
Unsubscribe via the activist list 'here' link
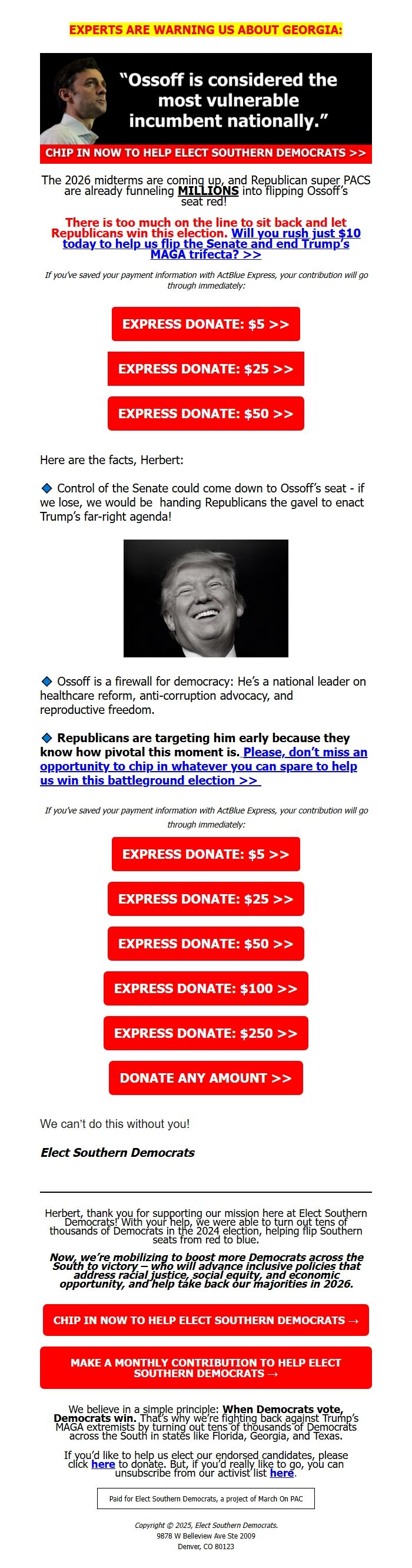click(281, 1473)
